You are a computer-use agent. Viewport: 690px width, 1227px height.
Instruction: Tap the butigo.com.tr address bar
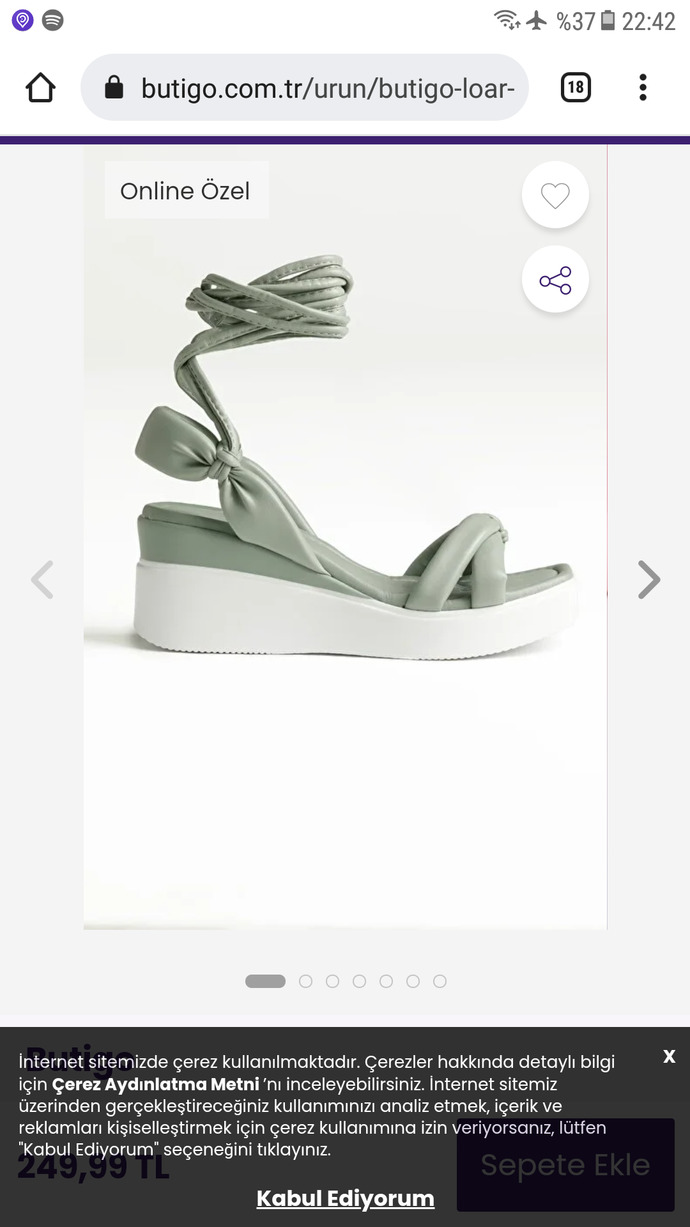pos(304,88)
